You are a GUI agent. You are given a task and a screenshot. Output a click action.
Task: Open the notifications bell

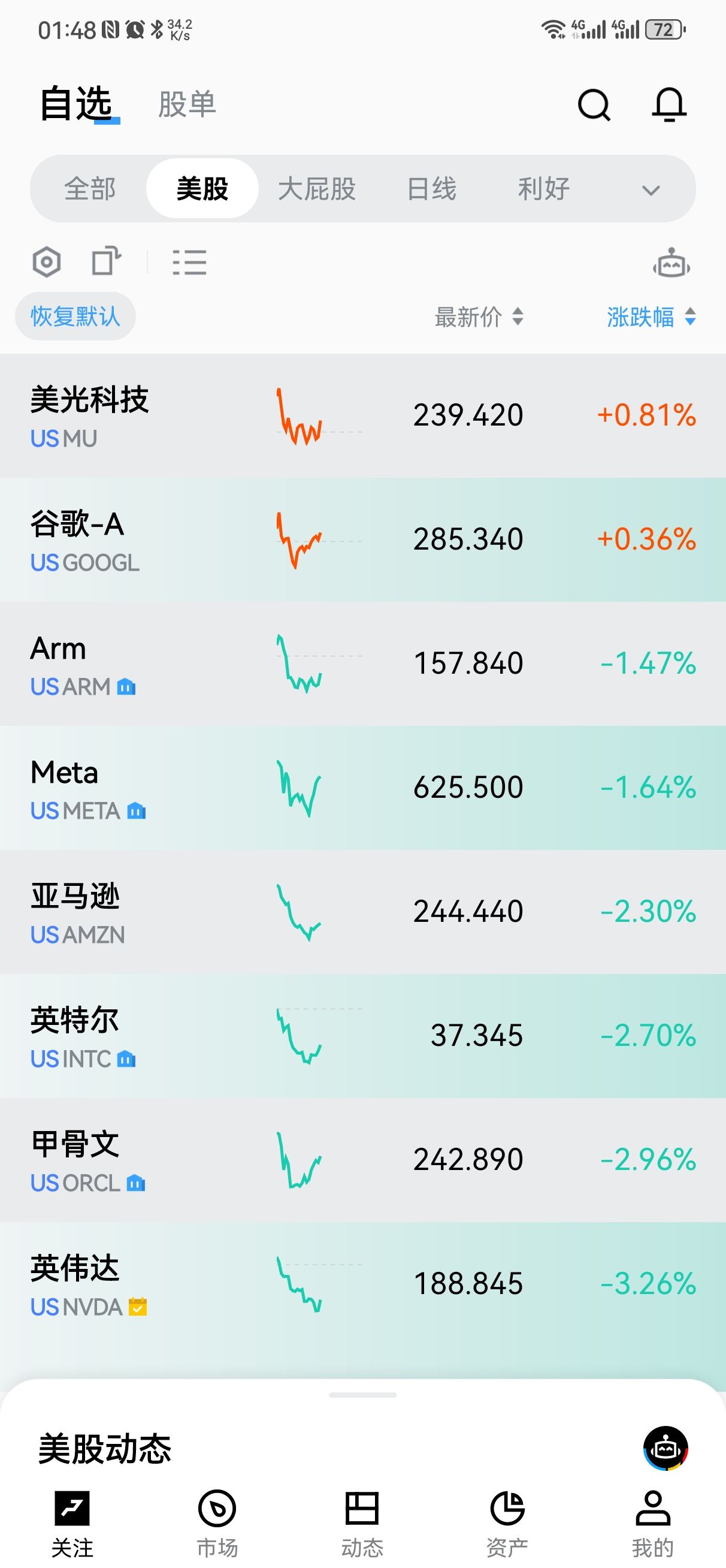pyautogui.click(x=669, y=105)
